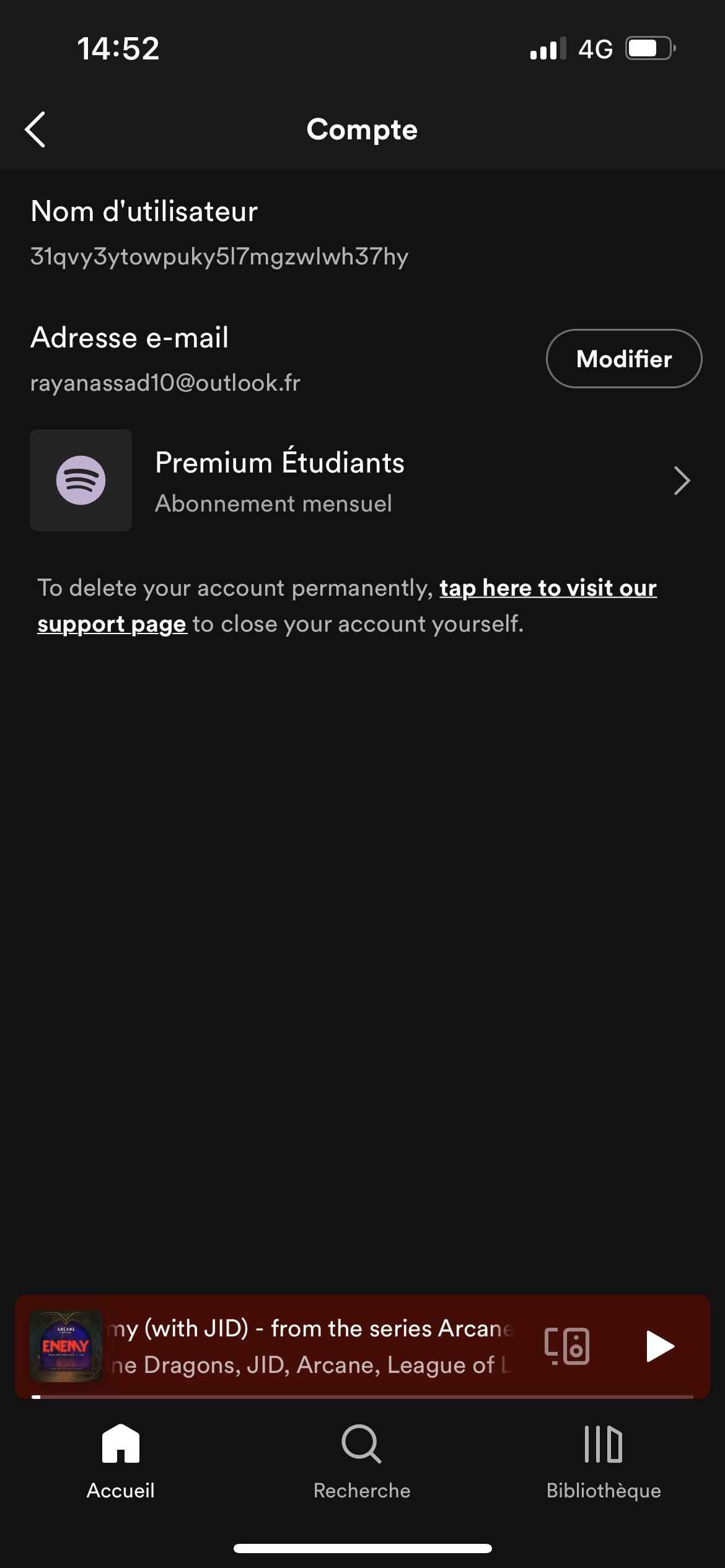Open the now-playing Enemy album art
The height and width of the screenshot is (1568, 725).
[66, 1346]
